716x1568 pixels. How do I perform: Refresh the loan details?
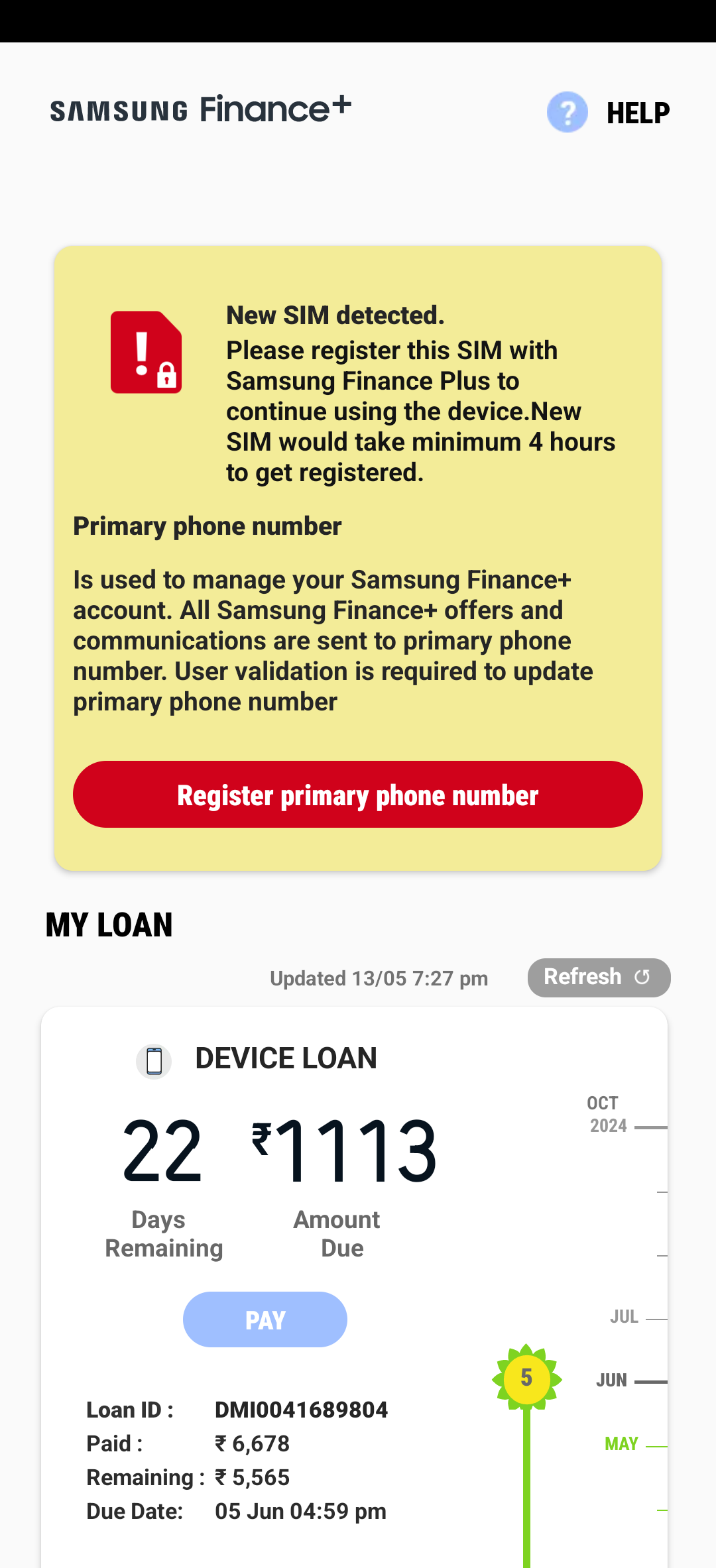pos(599,978)
